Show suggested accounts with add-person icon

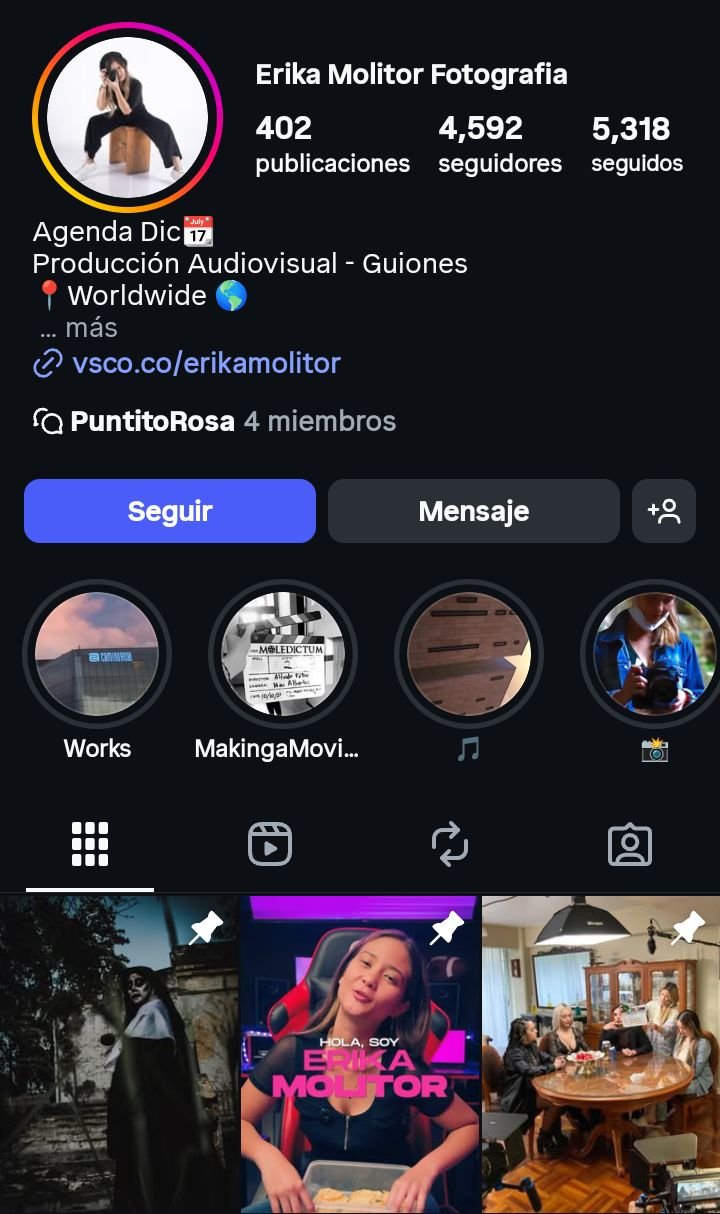(664, 511)
